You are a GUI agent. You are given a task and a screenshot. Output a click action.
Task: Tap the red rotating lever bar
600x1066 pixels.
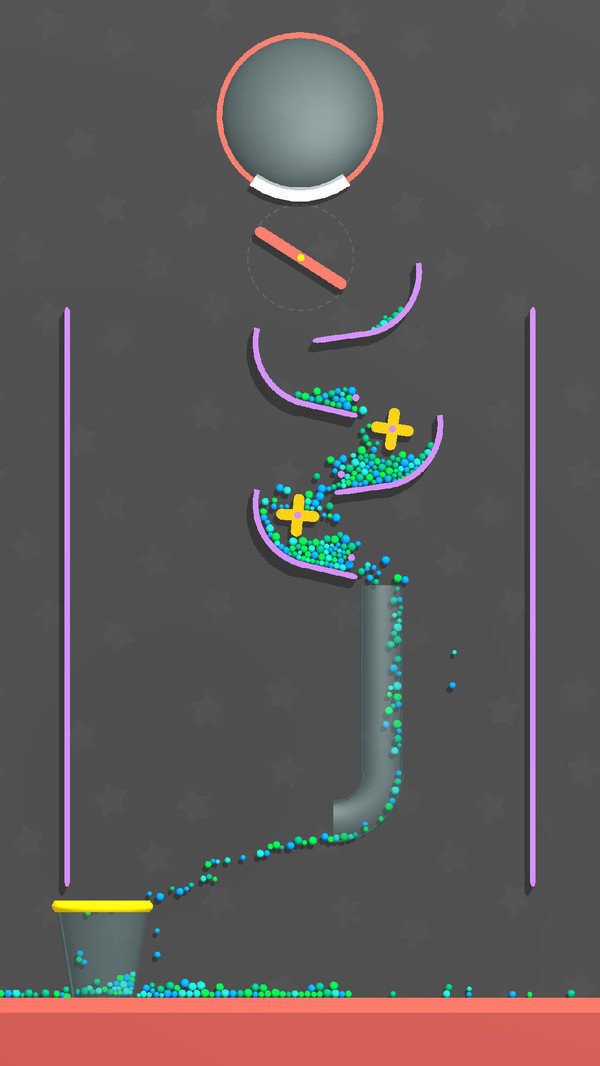[300, 258]
